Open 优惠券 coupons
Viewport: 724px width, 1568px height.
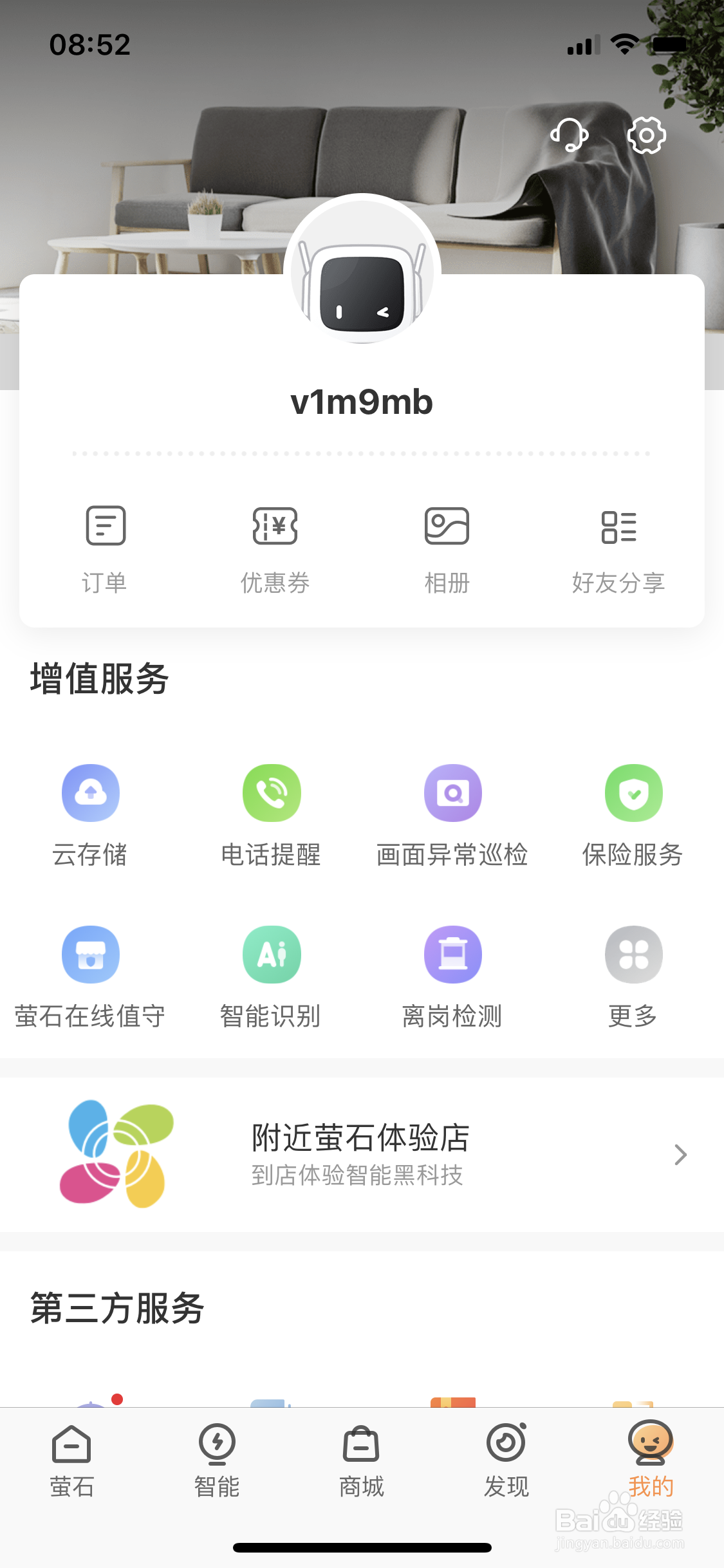click(x=275, y=547)
